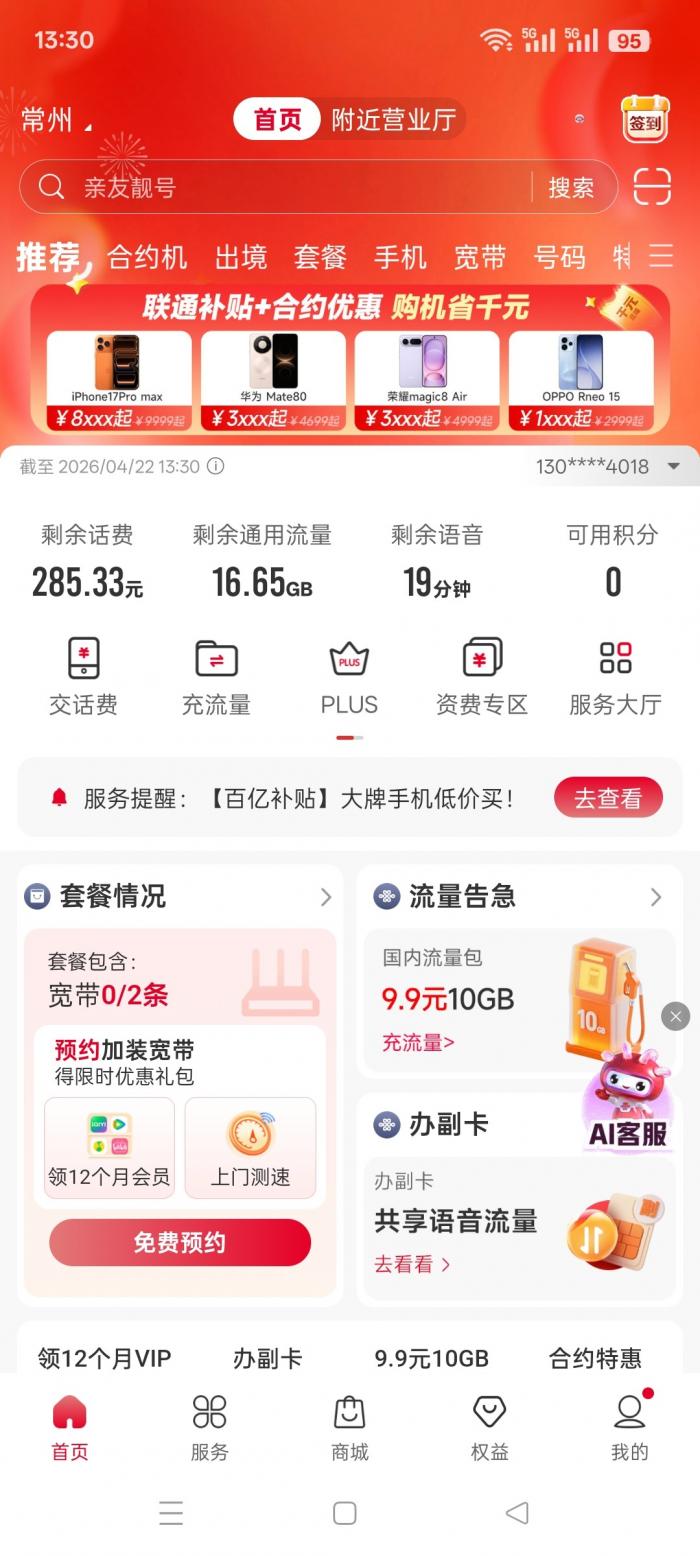This screenshot has width=700, height=1556.
Task: Go to the 我的 profile tab
Action: click(x=629, y=1427)
